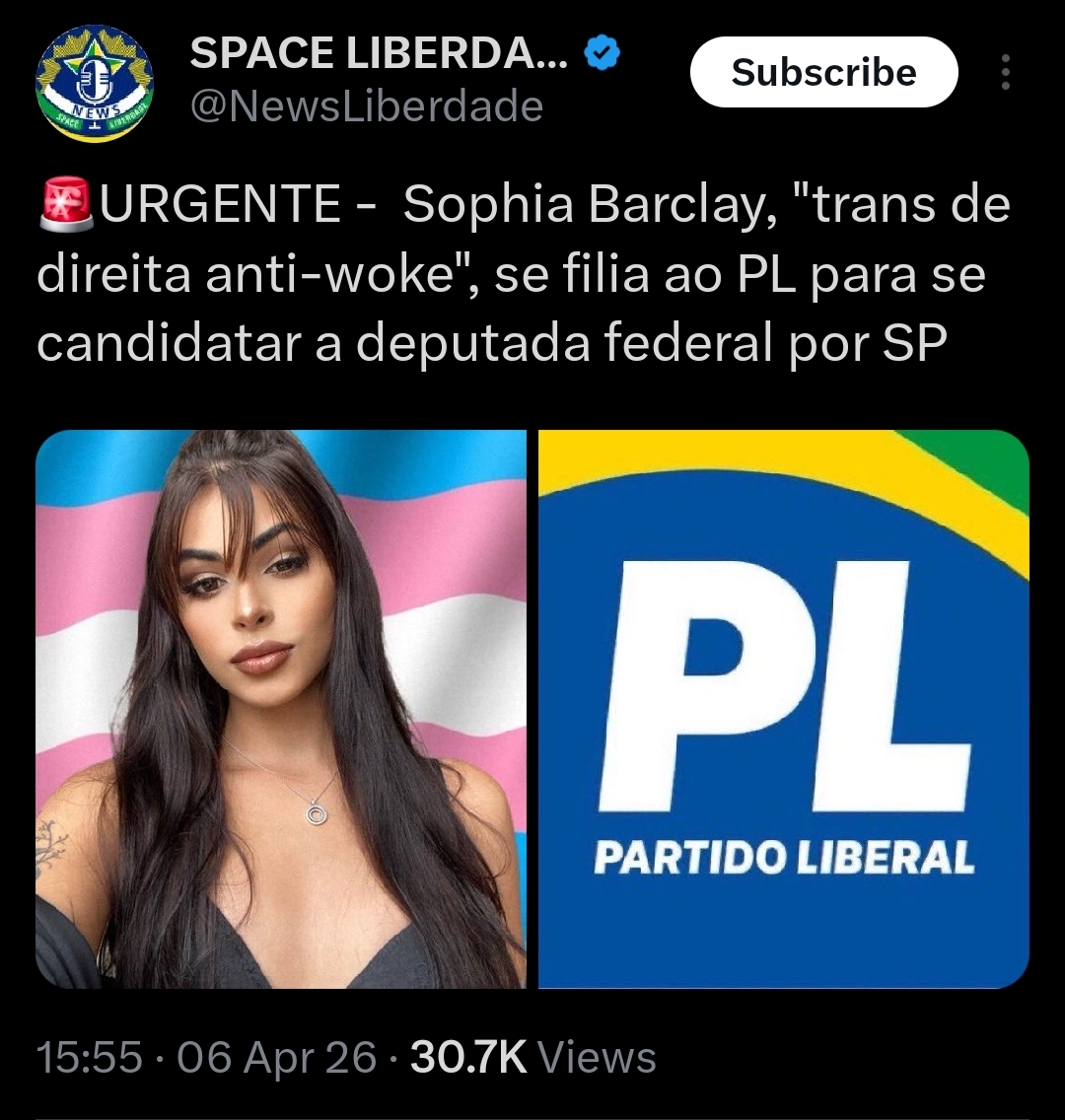Open the woman's photo in the post
The height and width of the screenshot is (1120, 1065).
pos(281,709)
